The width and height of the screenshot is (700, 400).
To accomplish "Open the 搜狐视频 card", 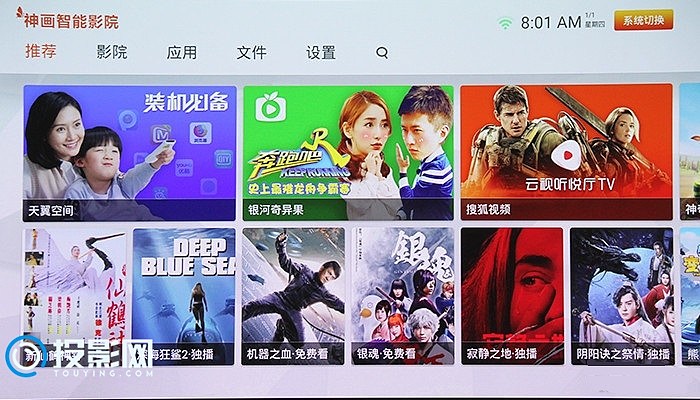I will [566, 152].
